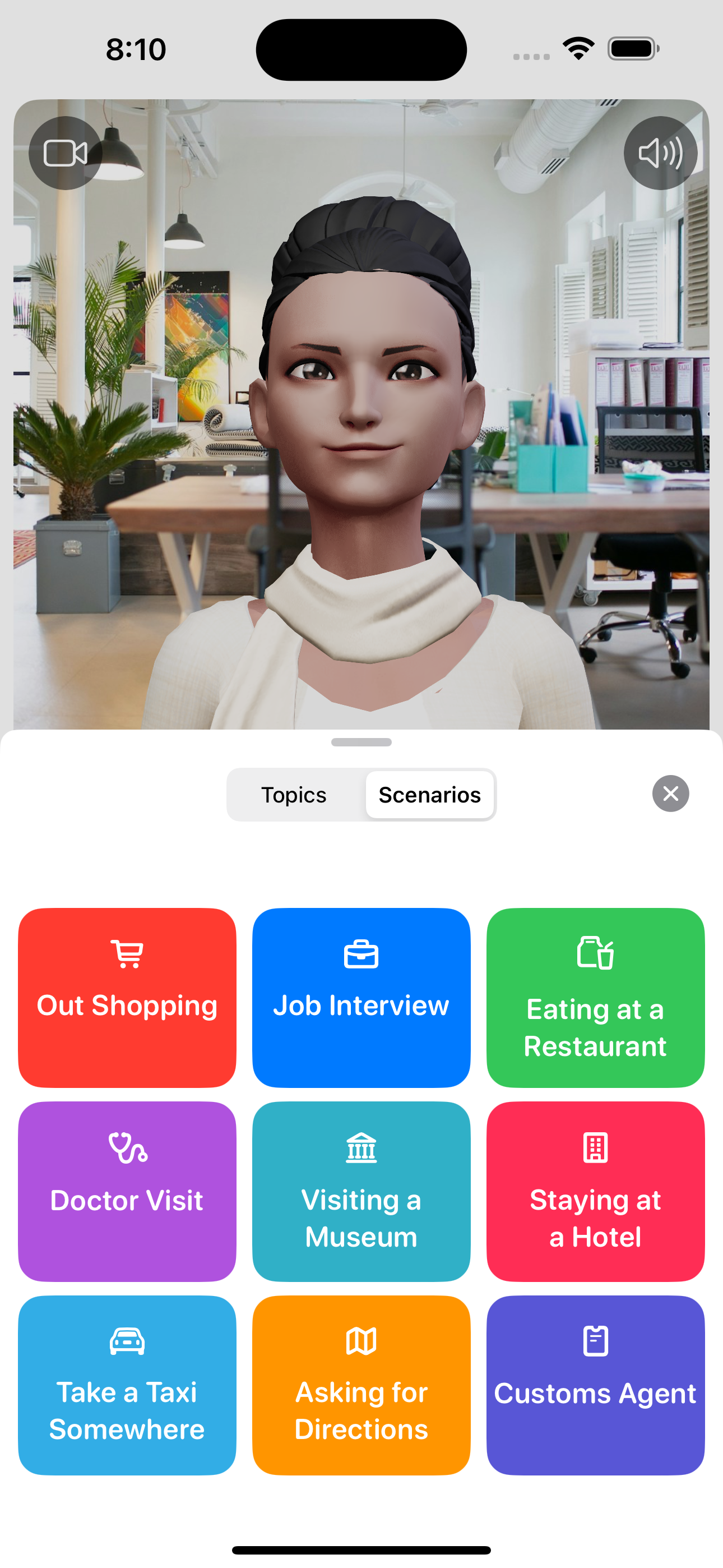Mute the avatar's speaker audio
723x1568 pixels.
coord(660,154)
